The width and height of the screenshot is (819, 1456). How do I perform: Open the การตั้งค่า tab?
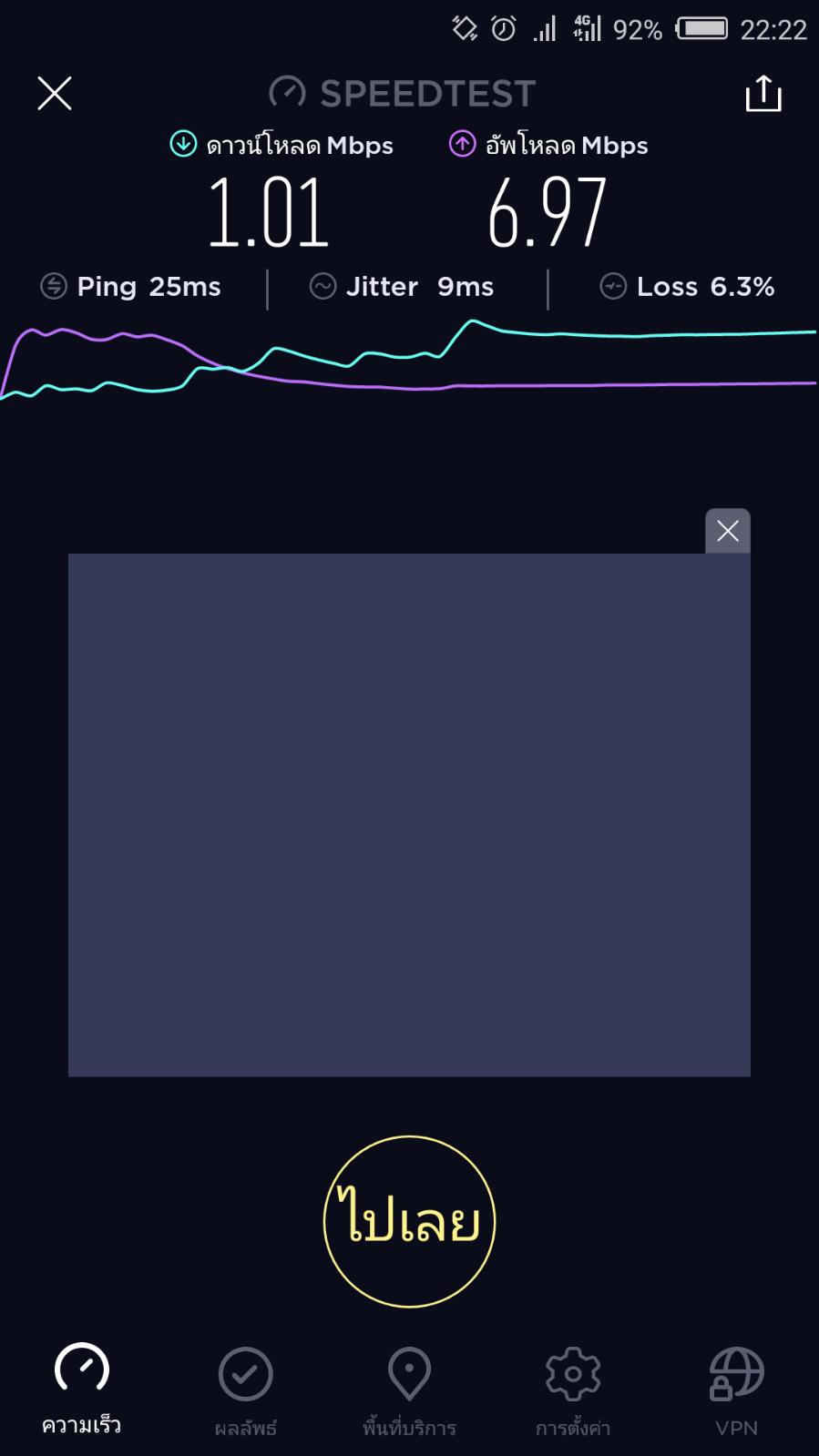(x=572, y=1389)
